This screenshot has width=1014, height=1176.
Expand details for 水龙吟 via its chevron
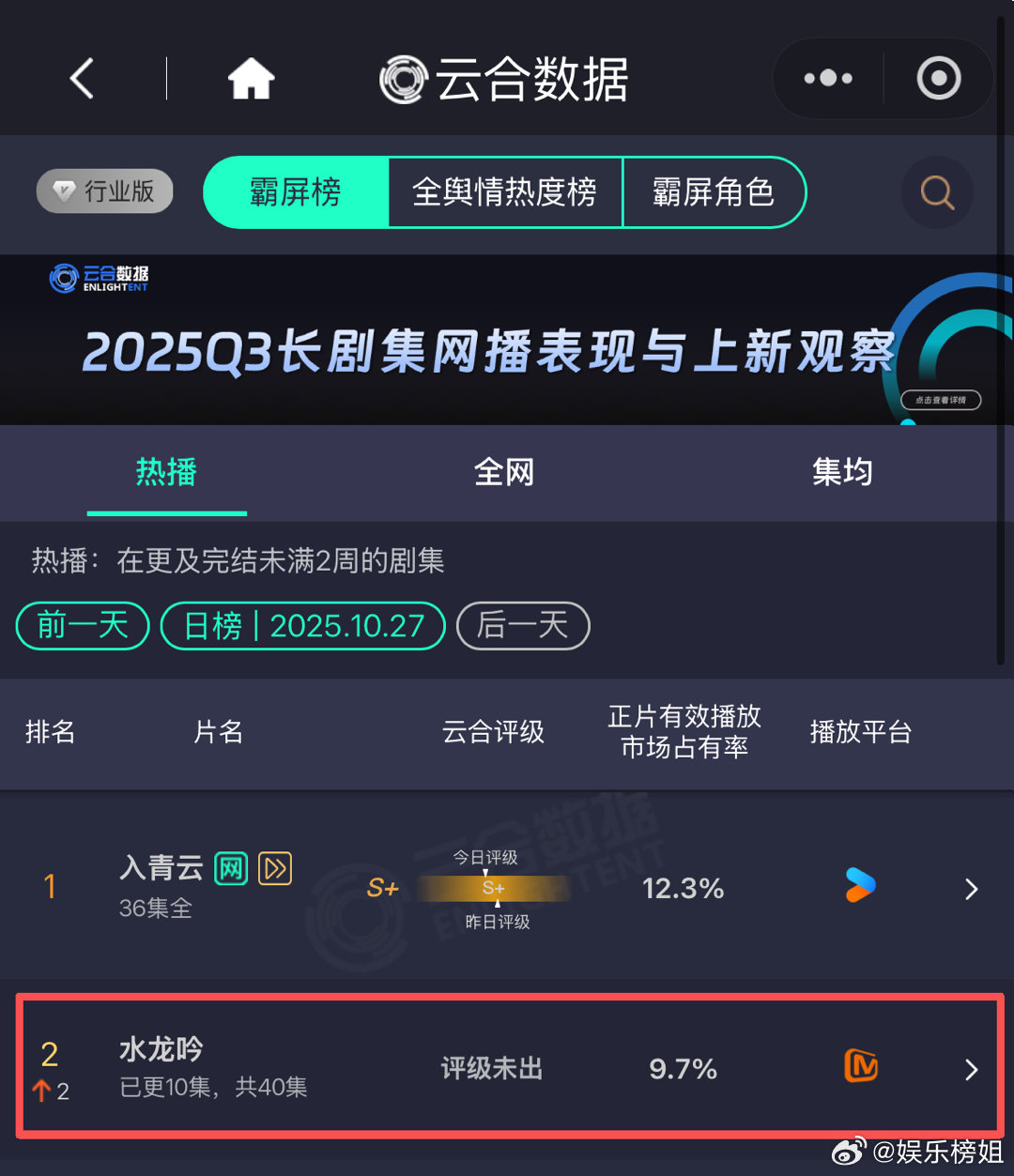[x=969, y=1069]
